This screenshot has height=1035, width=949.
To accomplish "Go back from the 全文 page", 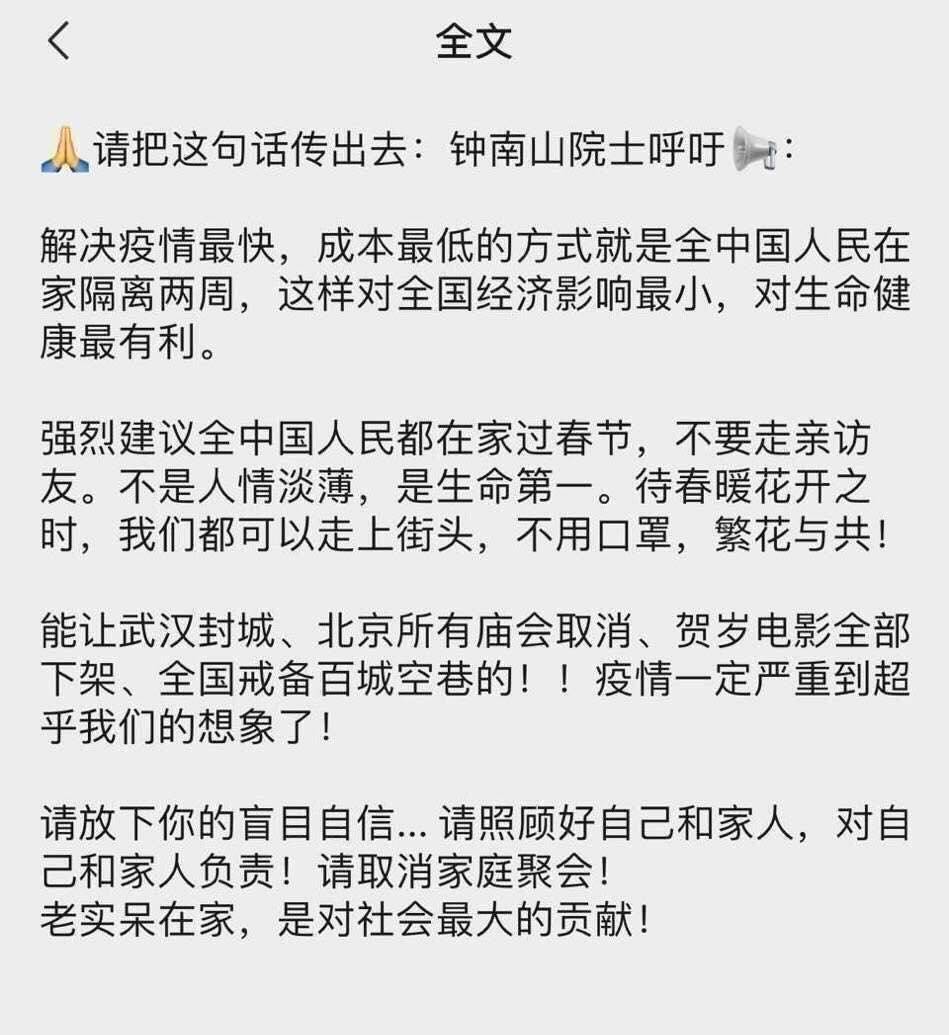I will (x=59, y=42).
